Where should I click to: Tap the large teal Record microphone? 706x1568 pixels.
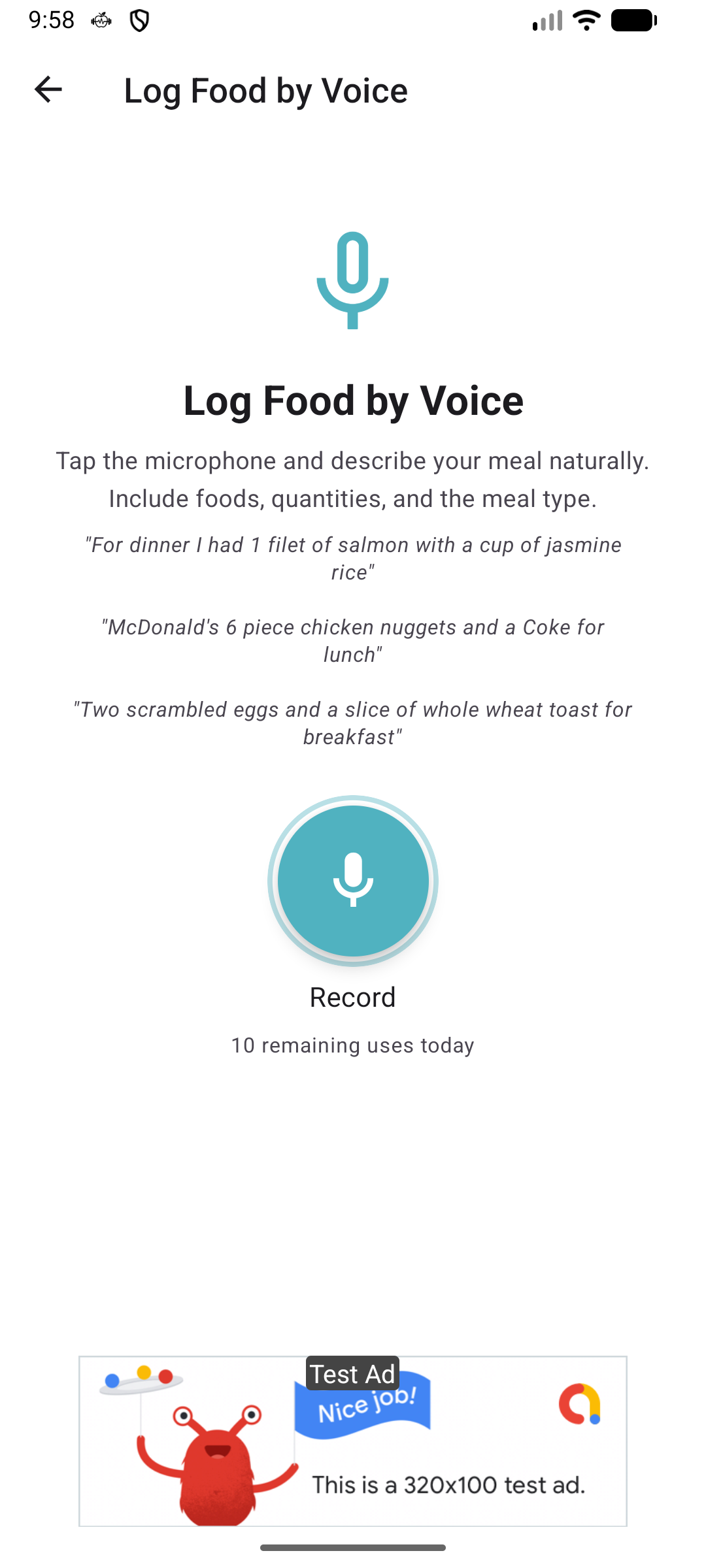coord(353,881)
